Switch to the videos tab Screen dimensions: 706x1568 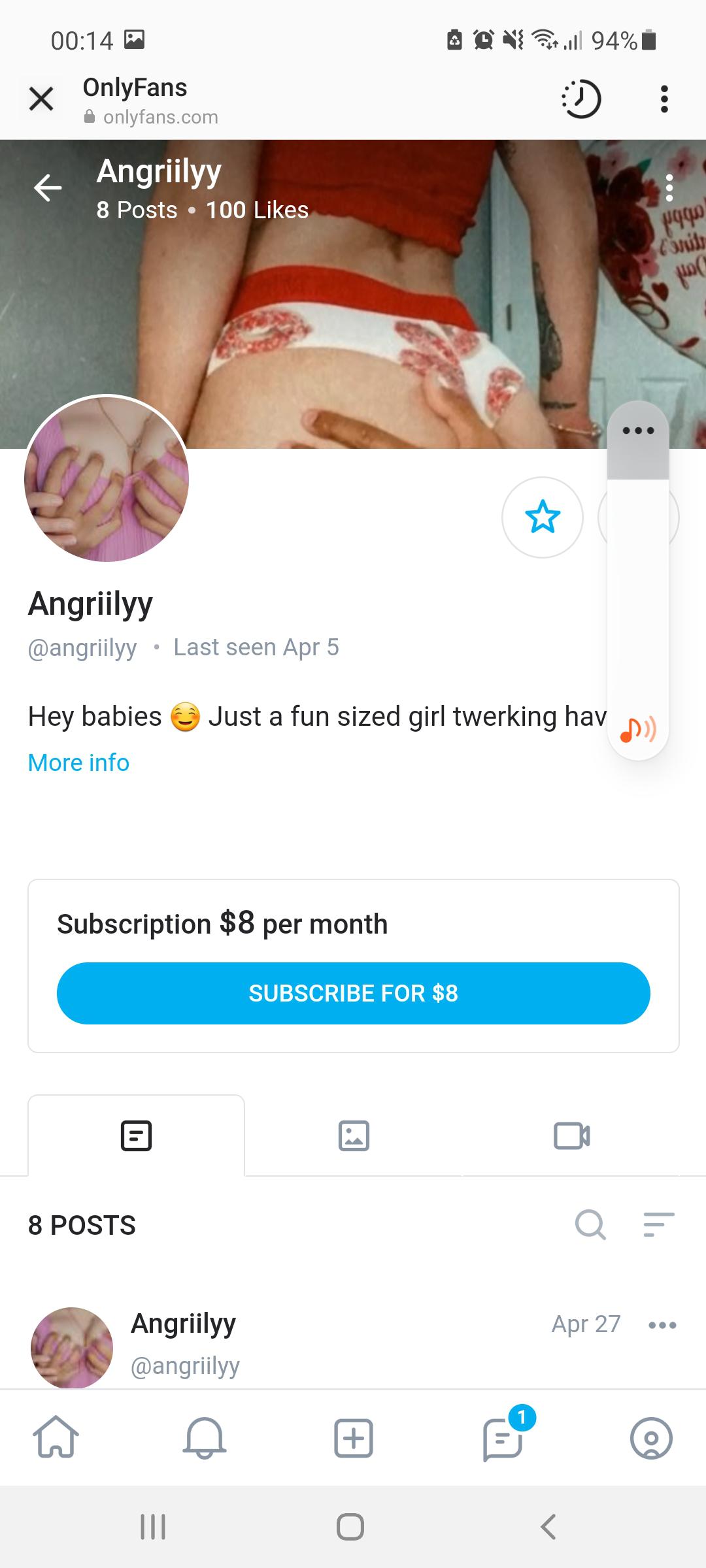(571, 1135)
